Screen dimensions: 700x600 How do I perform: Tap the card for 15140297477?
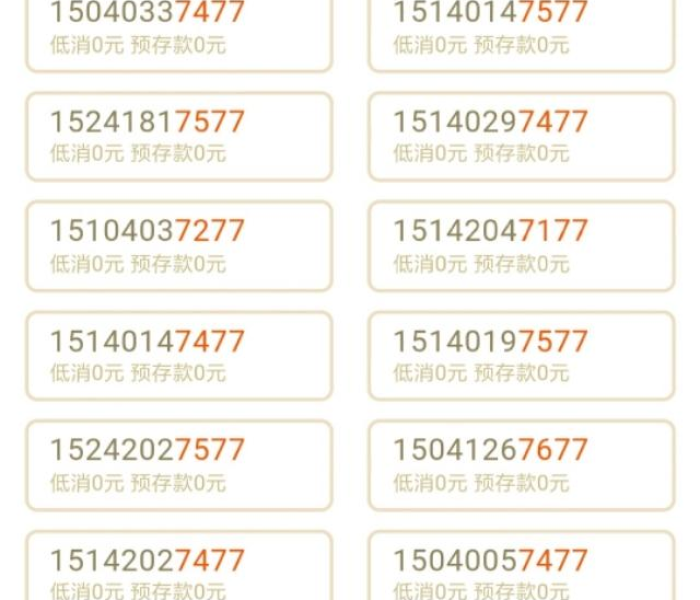(x=521, y=137)
